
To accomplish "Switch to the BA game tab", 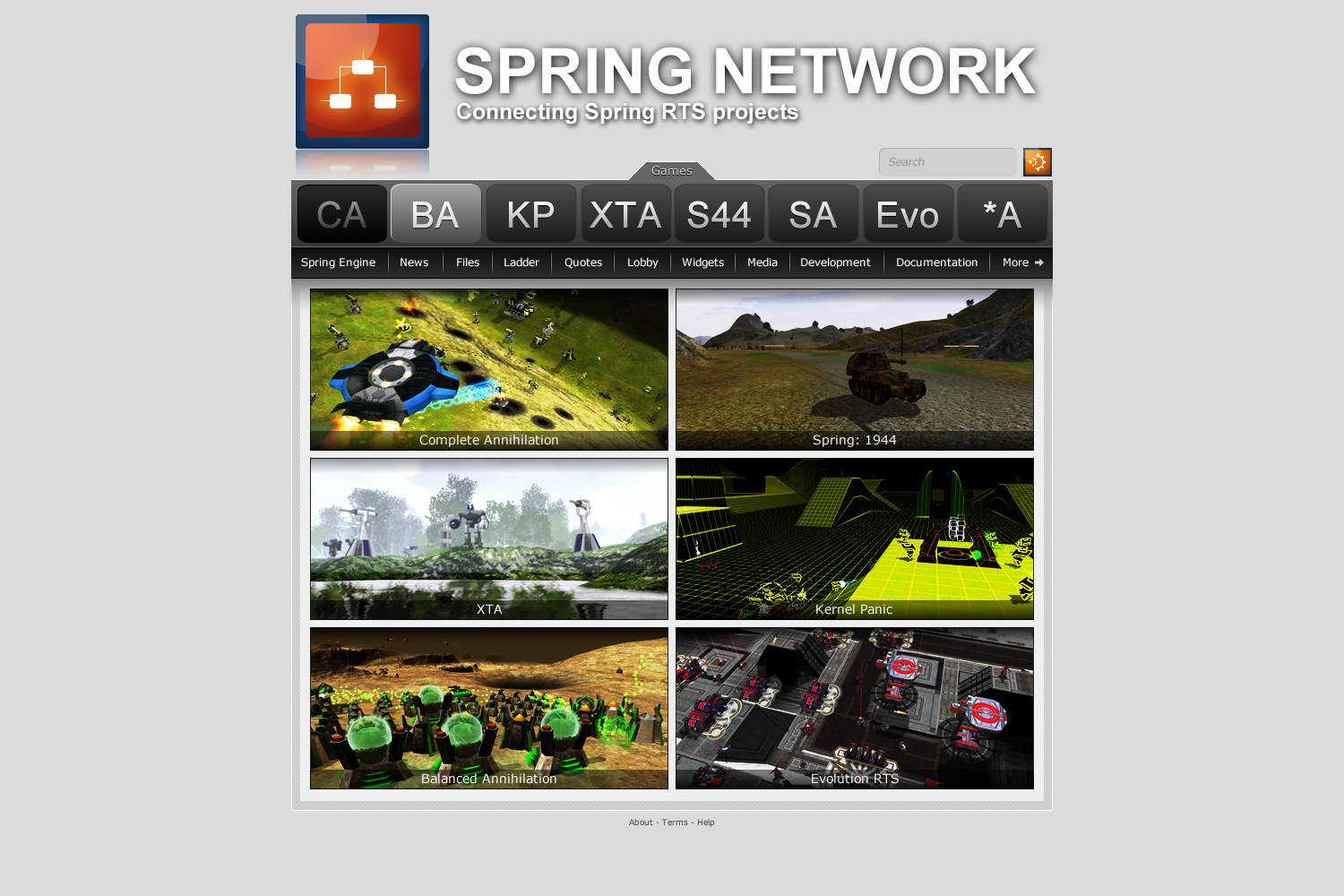I will [435, 214].
